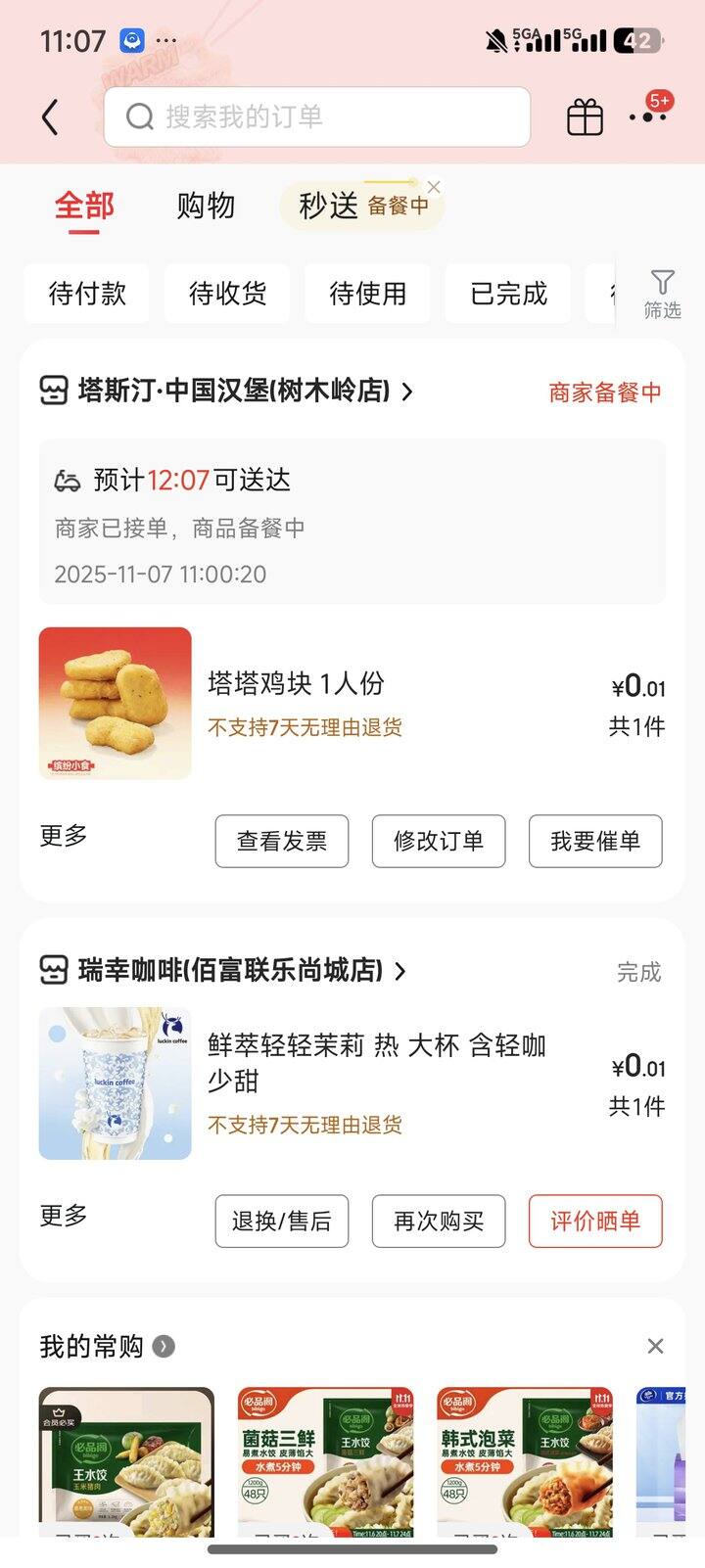This screenshot has width=705, height=1568.
Task: Switch to the 购物 tab
Action: (206, 206)
